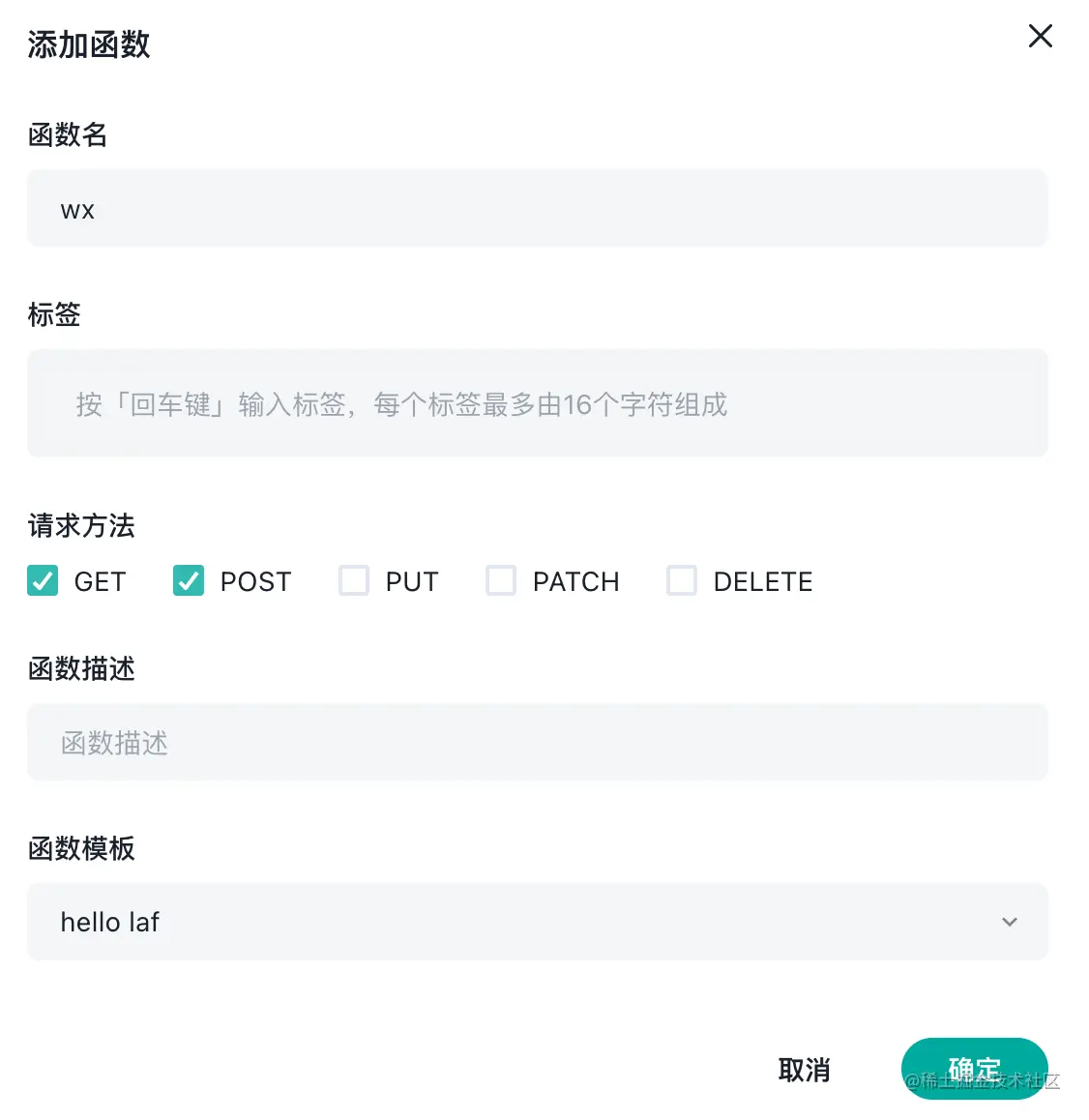The height and width of the screenshot is (1120, 1089).
Task: Cancel with the 取消 button
Action: (x=804, y=1070)
